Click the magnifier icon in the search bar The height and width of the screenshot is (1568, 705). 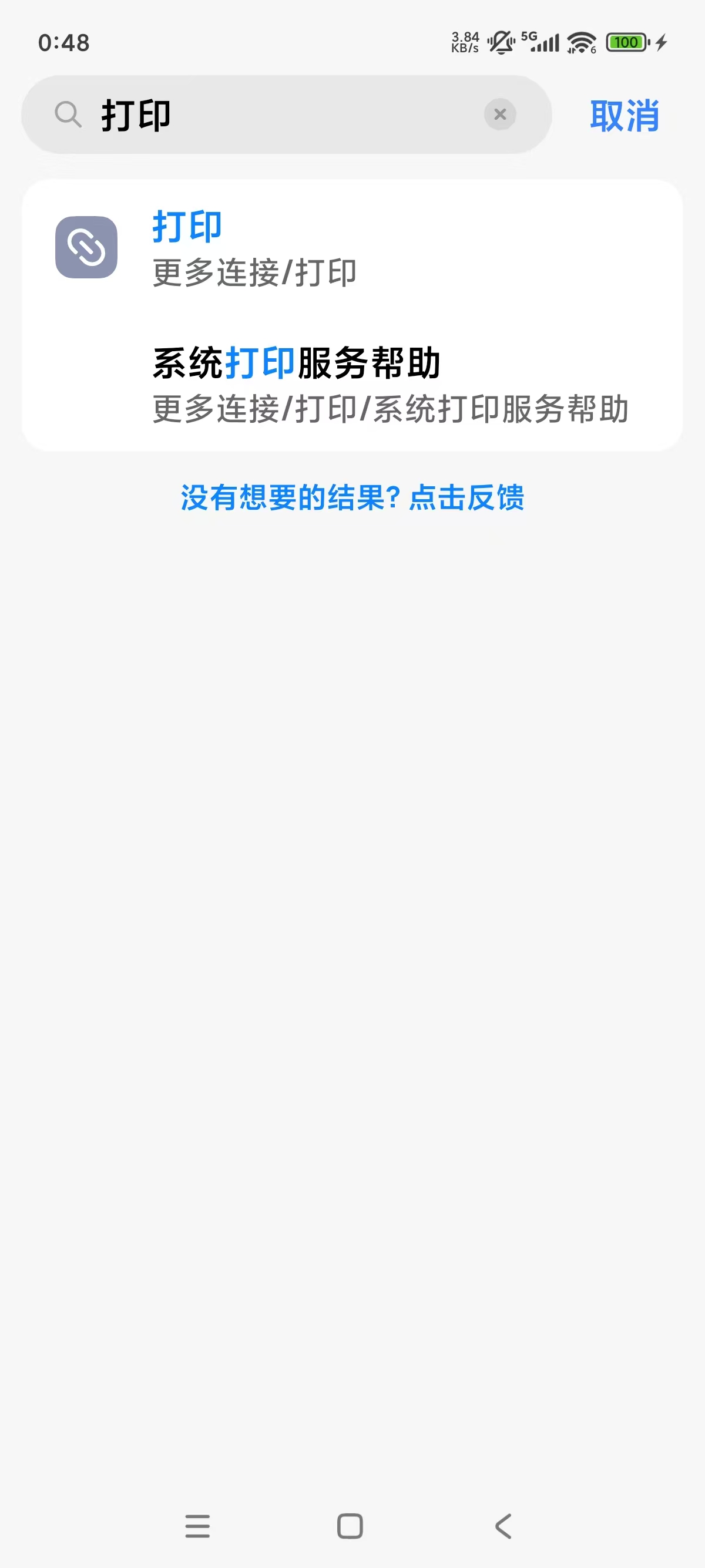(69, 115)
